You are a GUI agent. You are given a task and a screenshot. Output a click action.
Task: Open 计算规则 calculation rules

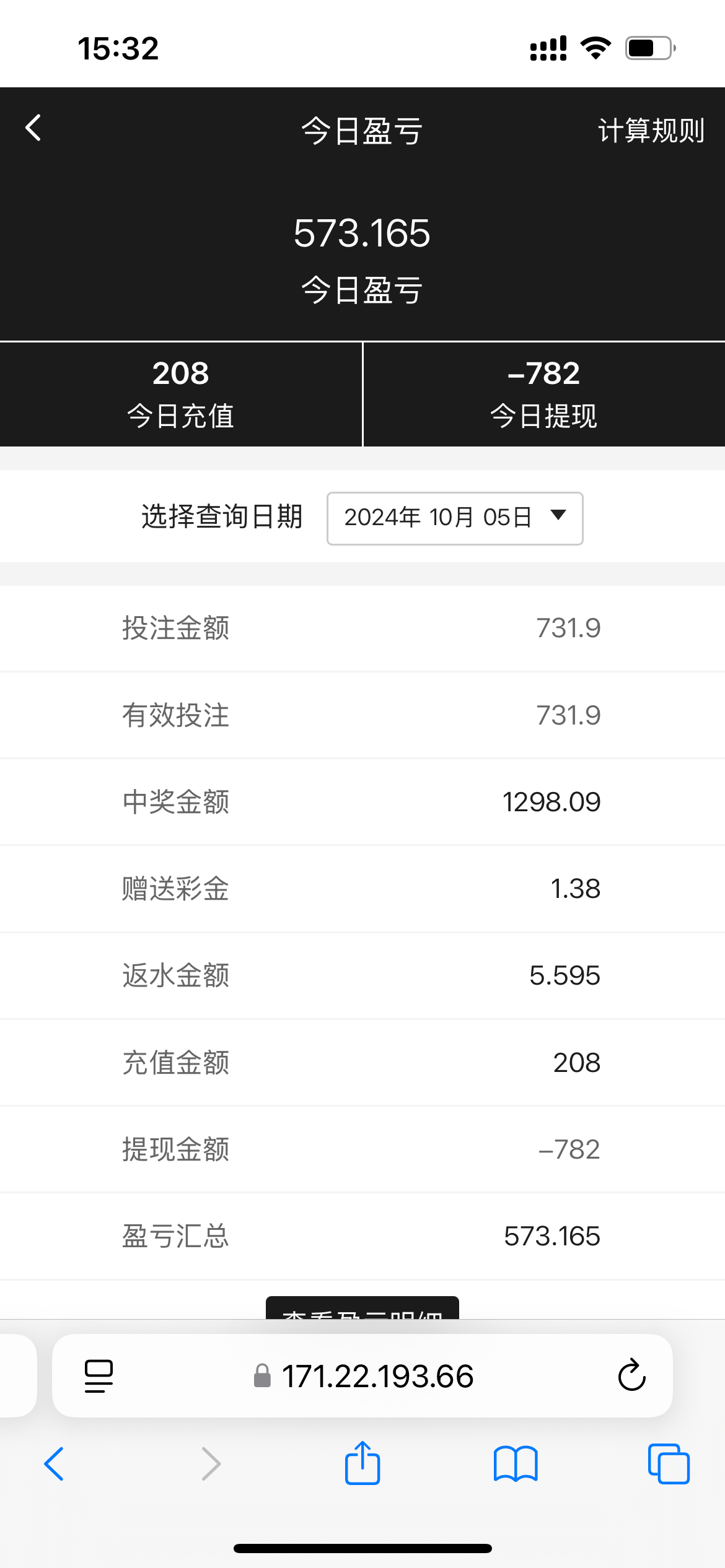tap(651, 131)
